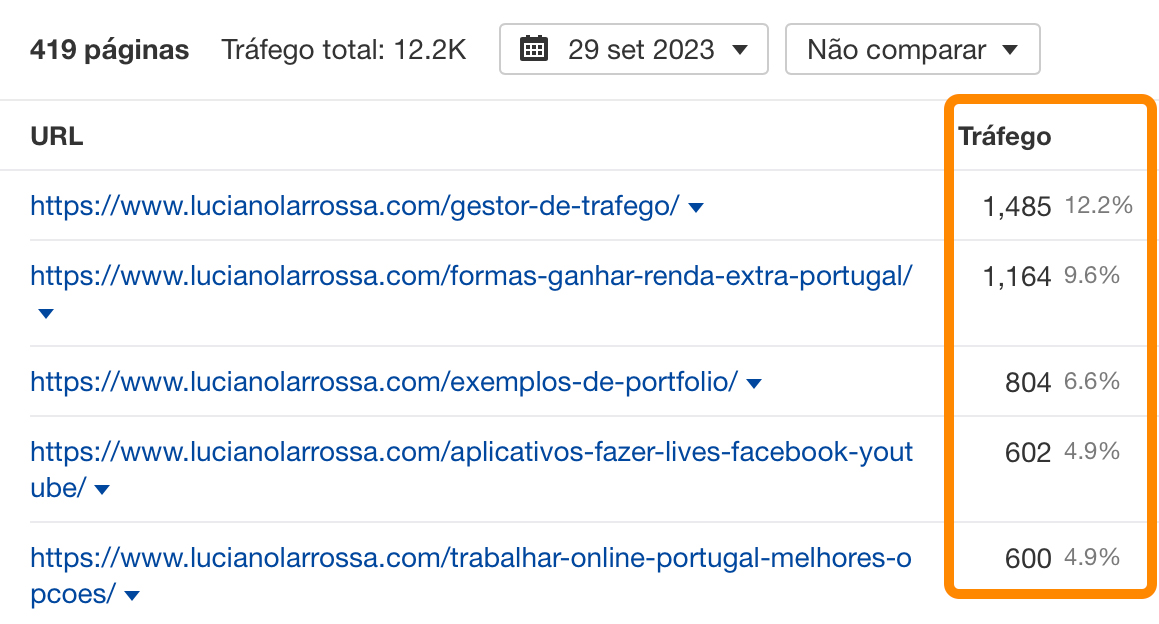This screenshot has height=624, width=1159.
Task: Open the exemplos-de-portfolio URL link
Action: coord(383,382)
